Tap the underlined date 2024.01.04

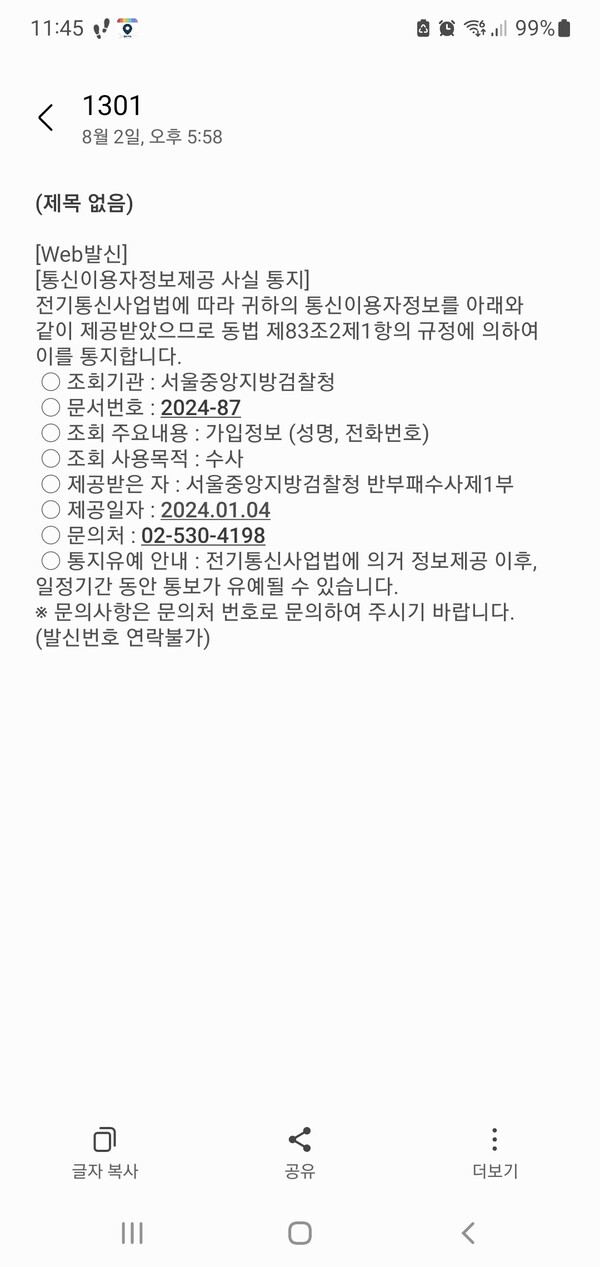(215, 511)
